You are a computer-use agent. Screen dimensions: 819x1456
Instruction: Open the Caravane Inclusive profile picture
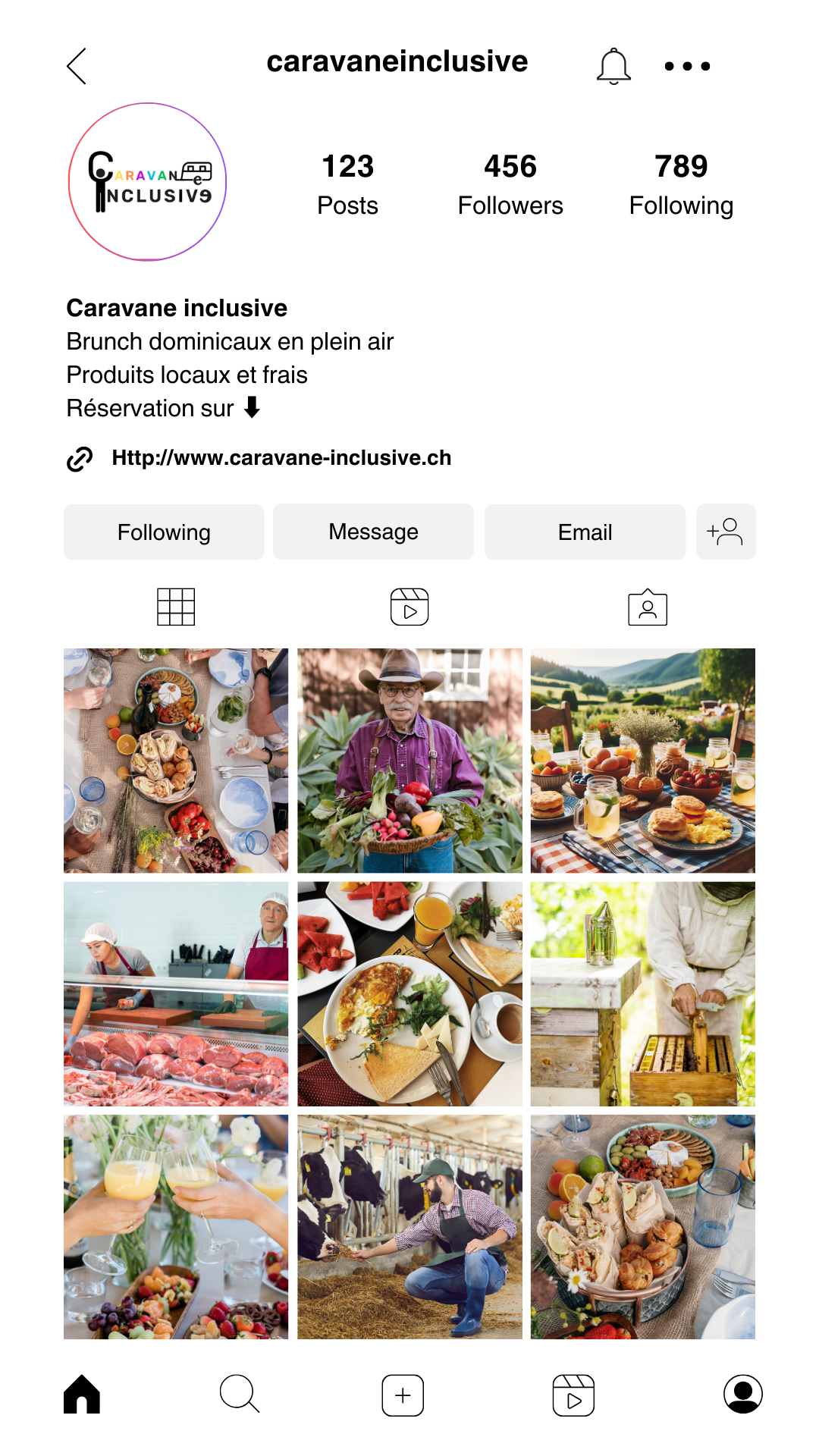coord(148,182)
